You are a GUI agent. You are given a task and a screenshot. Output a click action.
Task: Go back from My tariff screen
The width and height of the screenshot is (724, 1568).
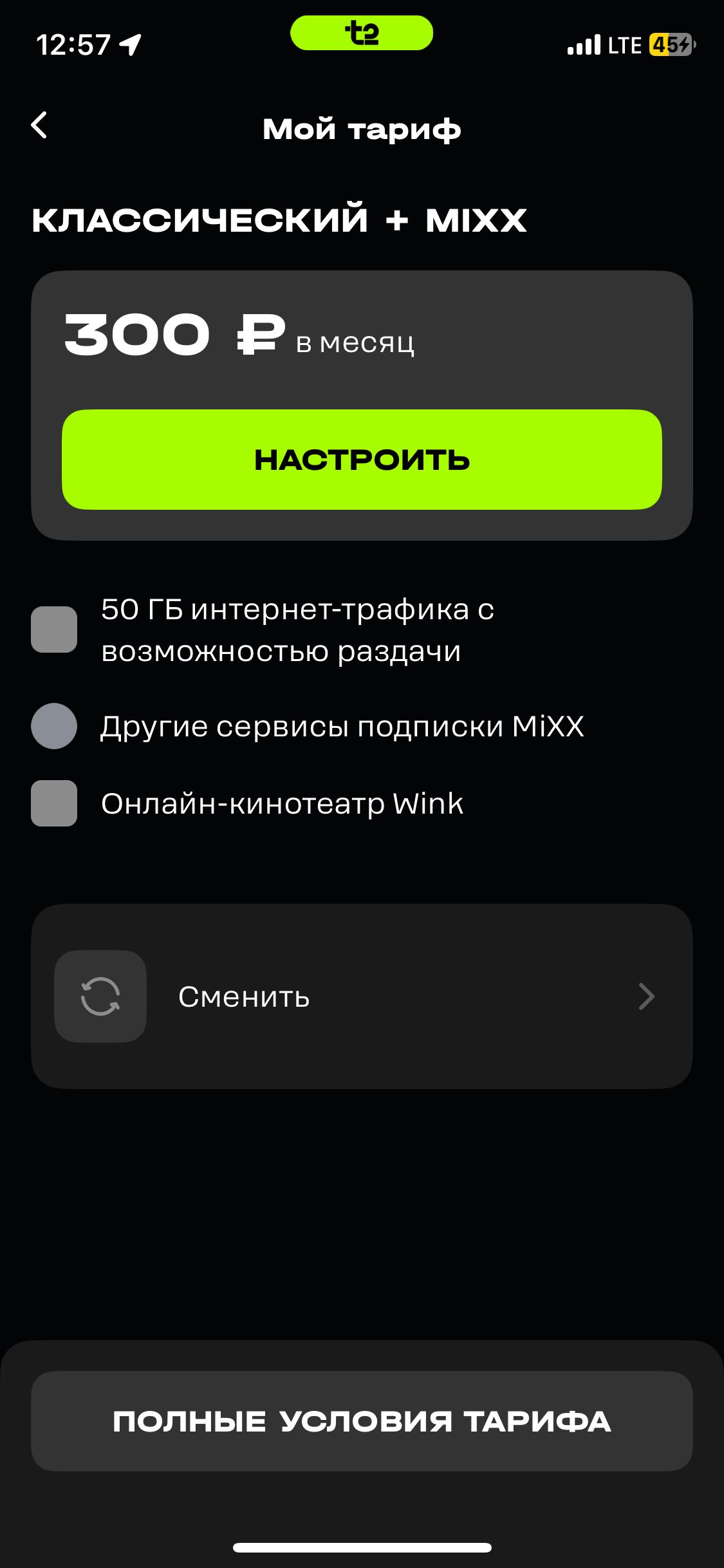pos(40,126)
